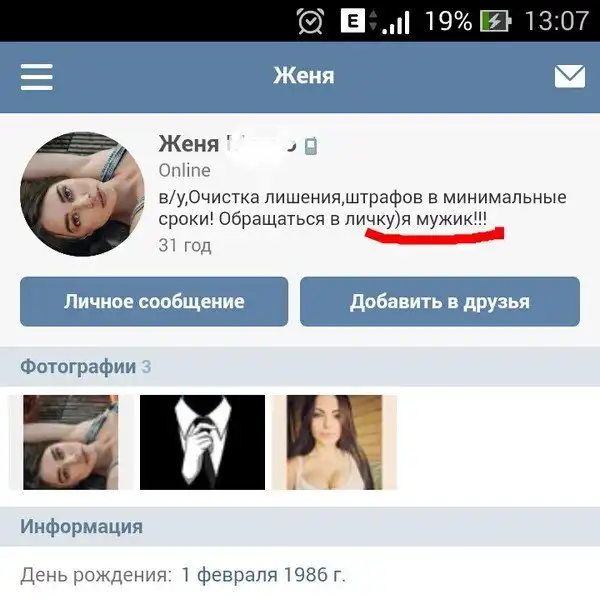Tap Добавить в друзья button

(440, 302)
